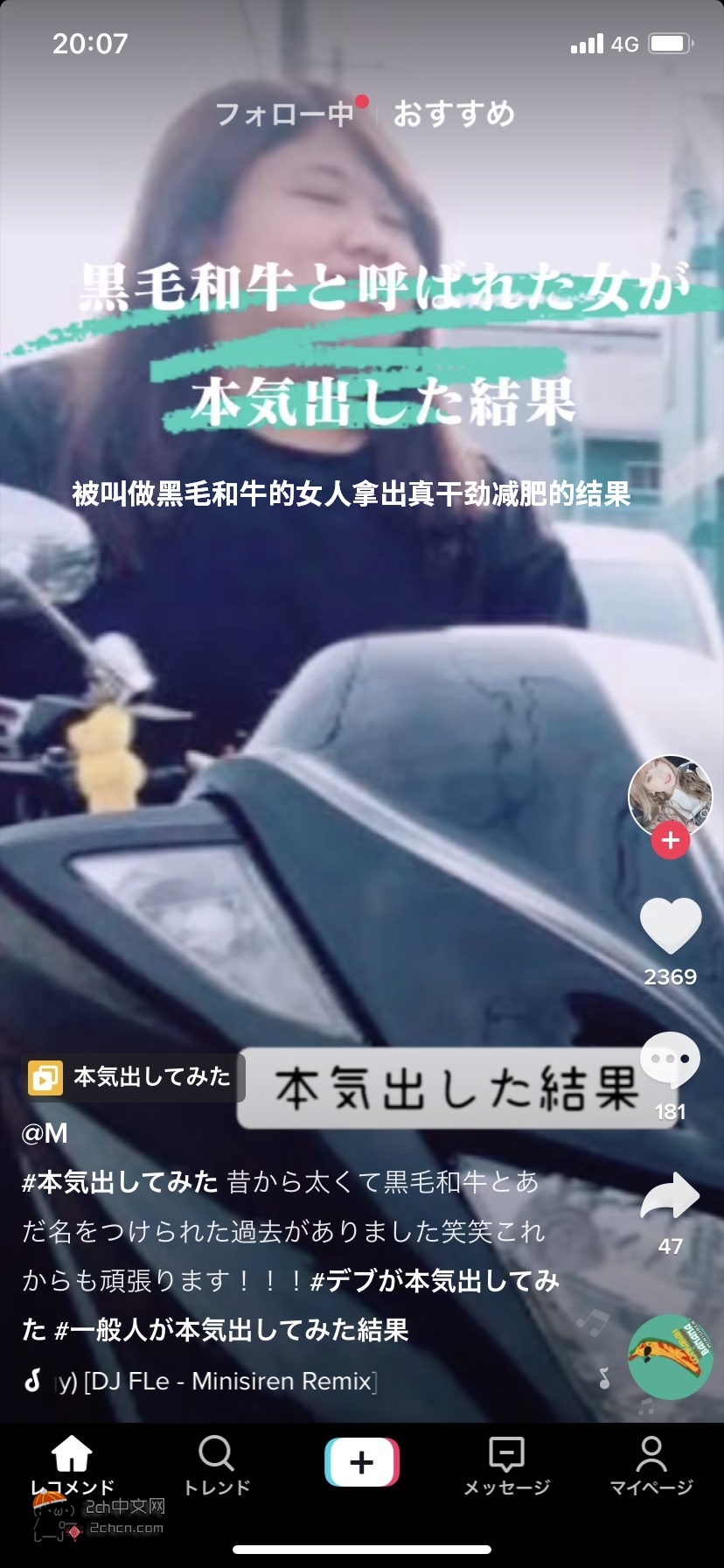Open the @M username
Image resolution: width=724 pixels, height=1568 pixels.
coord(45,1134)
